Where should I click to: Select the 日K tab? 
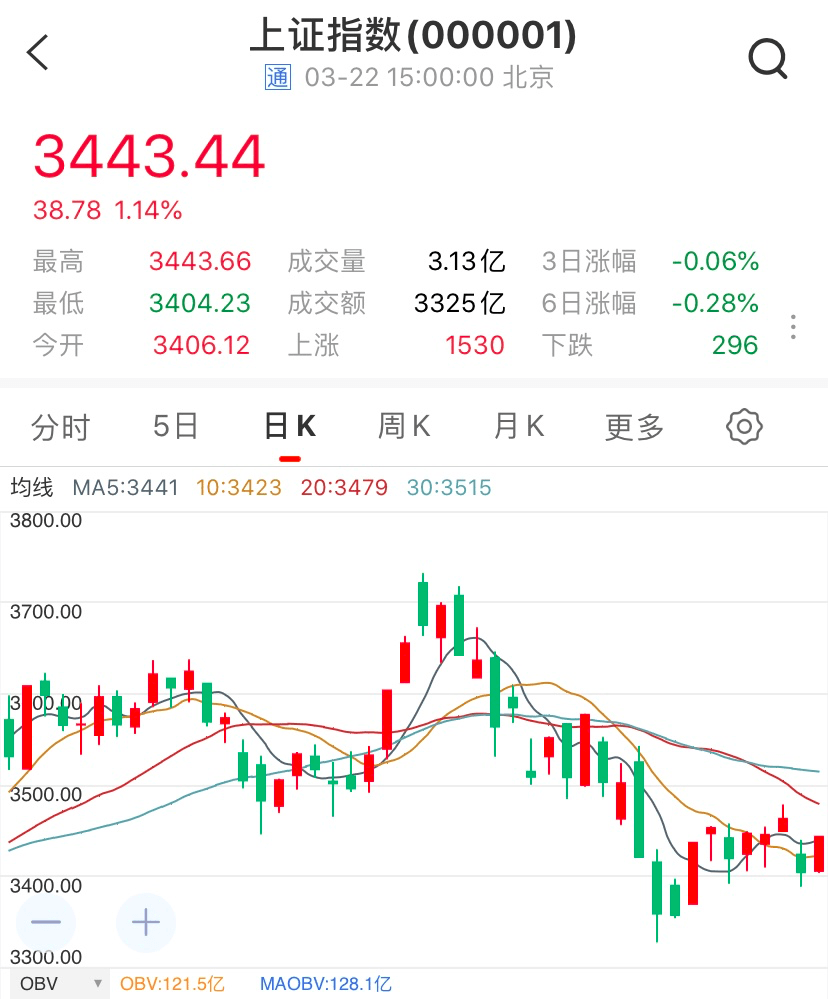point(290,428)
